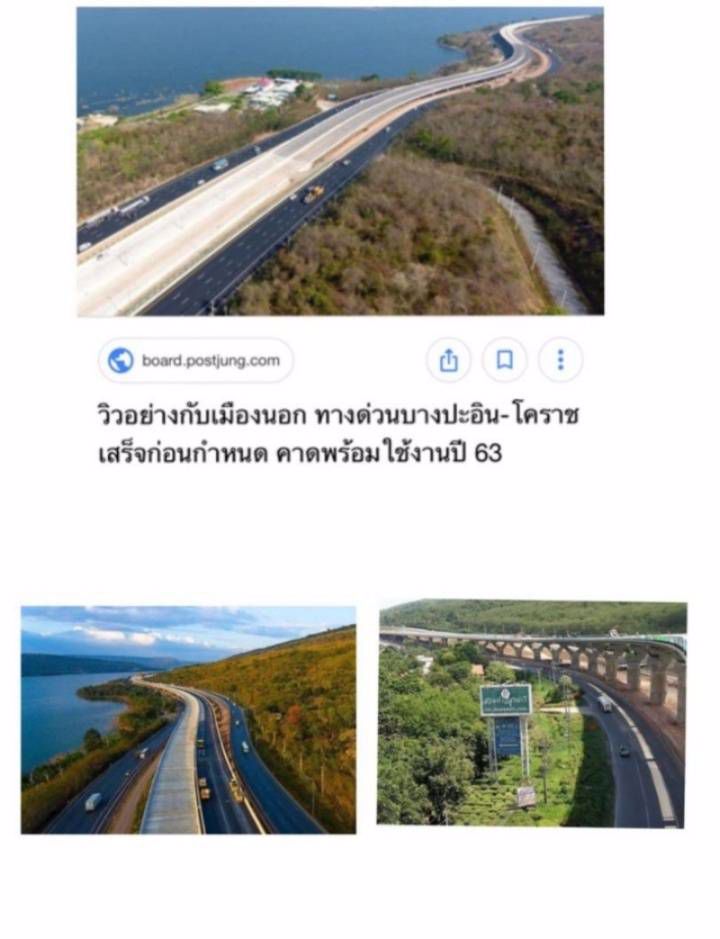Open the Thai headline about ทางด่วนบางปะอิน-โคราช

coord(335,414)
